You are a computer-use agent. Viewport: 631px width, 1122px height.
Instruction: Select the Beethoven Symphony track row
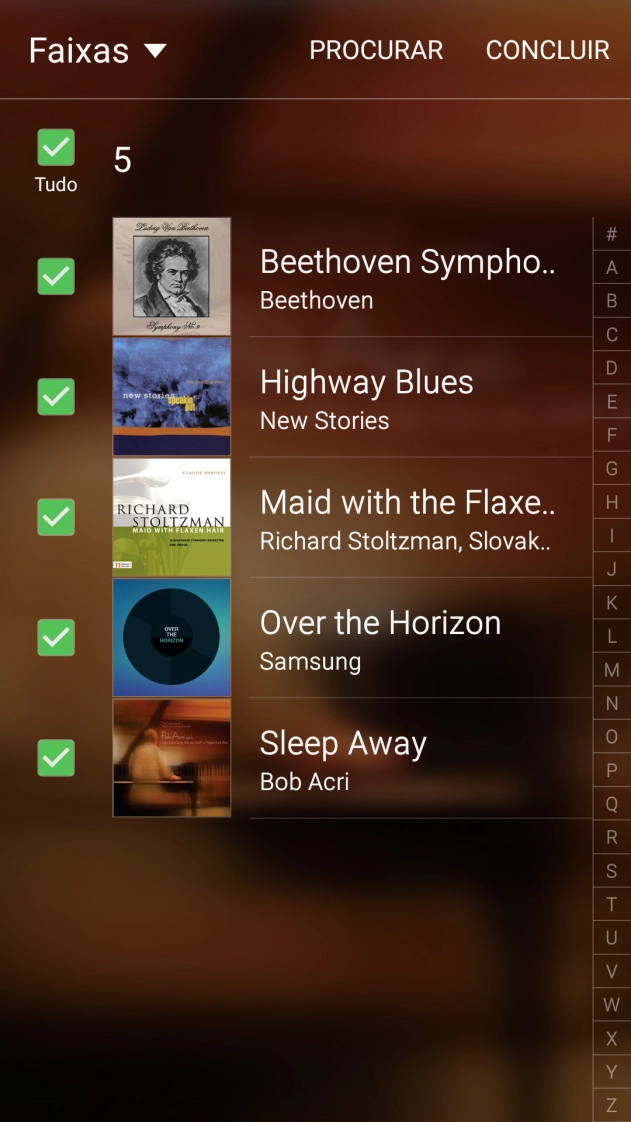[406, 277]
